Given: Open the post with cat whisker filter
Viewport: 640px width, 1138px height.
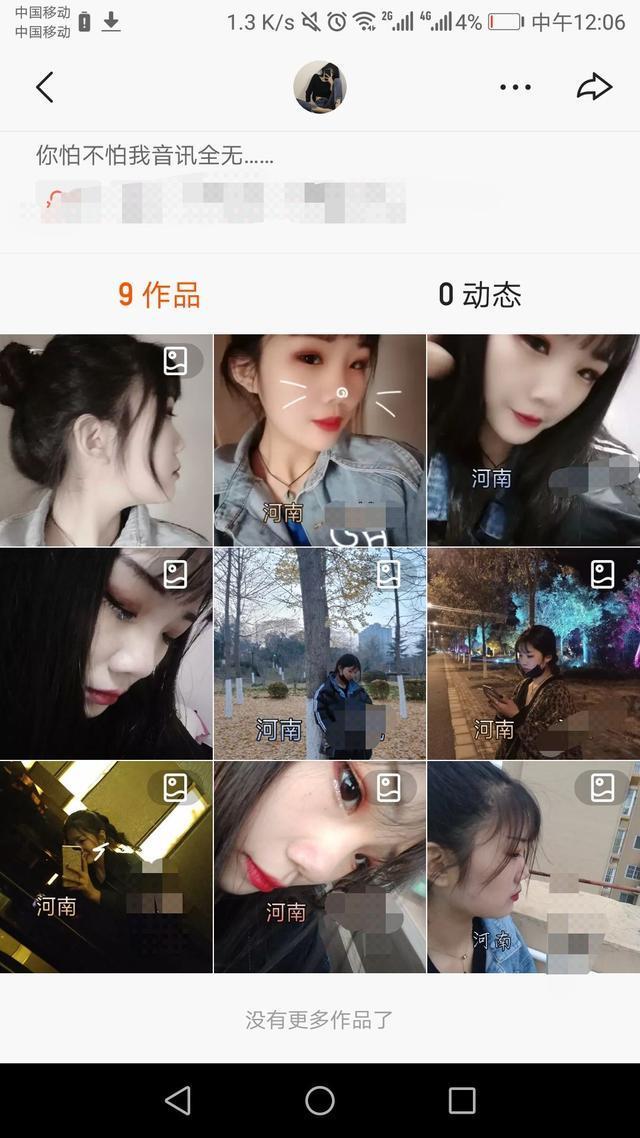Looking at the screenshot, I should (320, 440).
